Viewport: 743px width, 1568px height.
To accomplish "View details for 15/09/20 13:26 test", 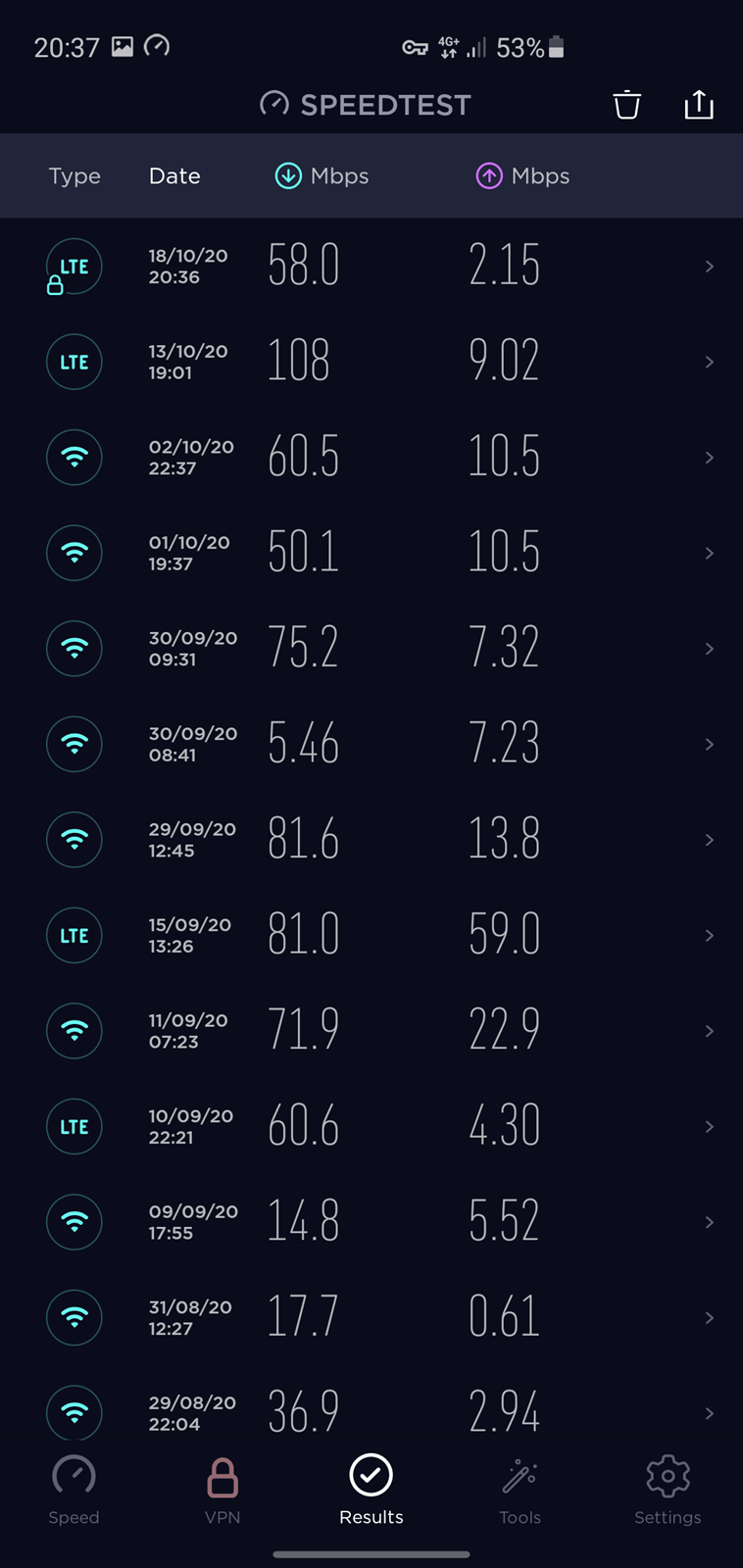I will [371, 935].
